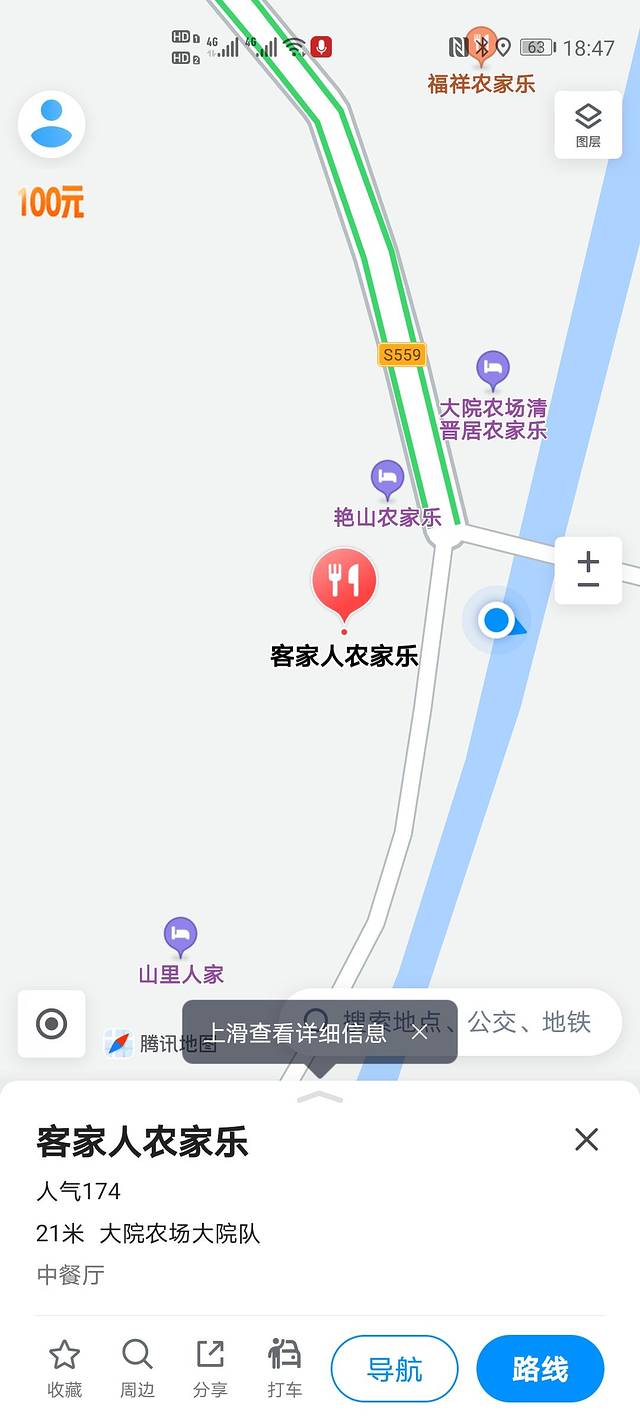Select the 艳山农家乐 map marker

387,480
